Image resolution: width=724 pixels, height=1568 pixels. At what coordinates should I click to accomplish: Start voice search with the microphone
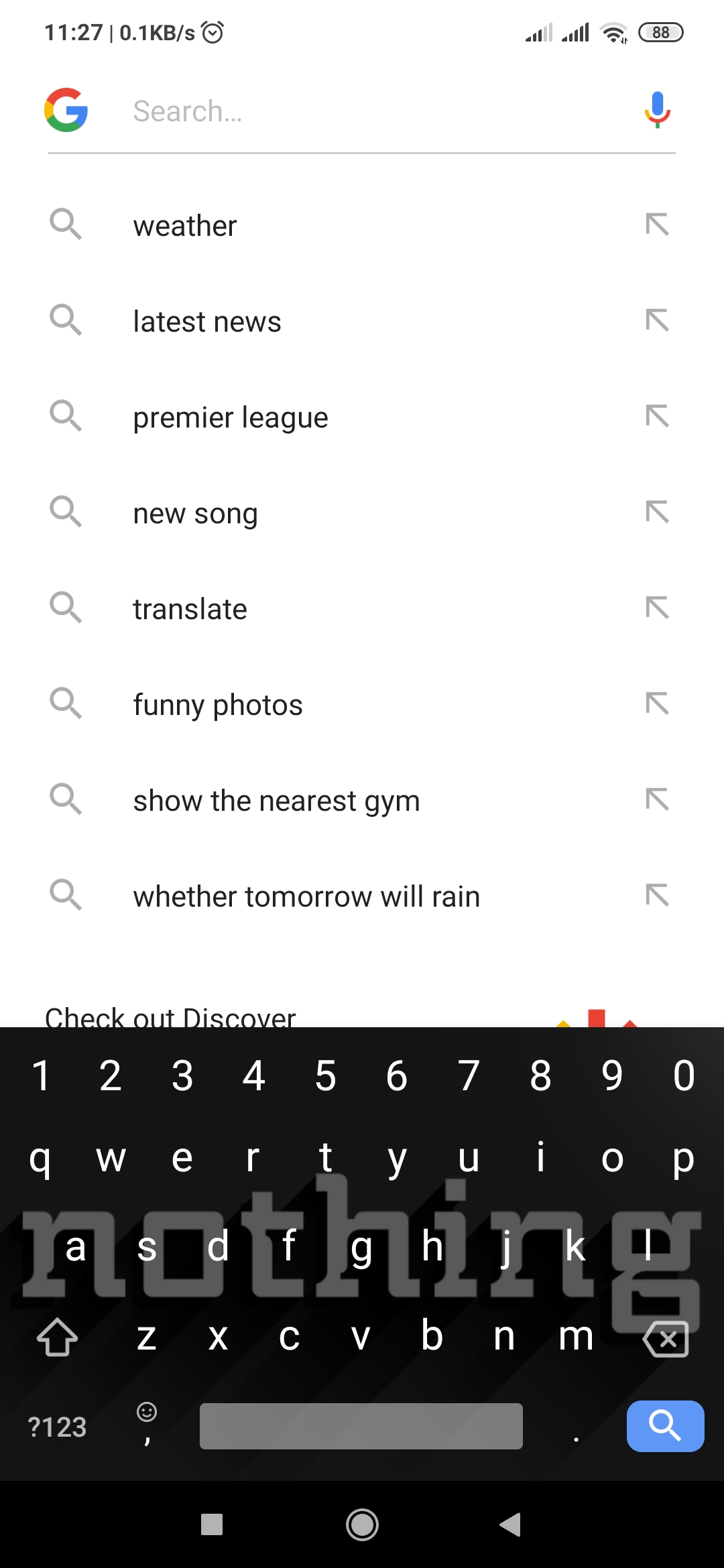pyautogui.click(x=657, y=109)
